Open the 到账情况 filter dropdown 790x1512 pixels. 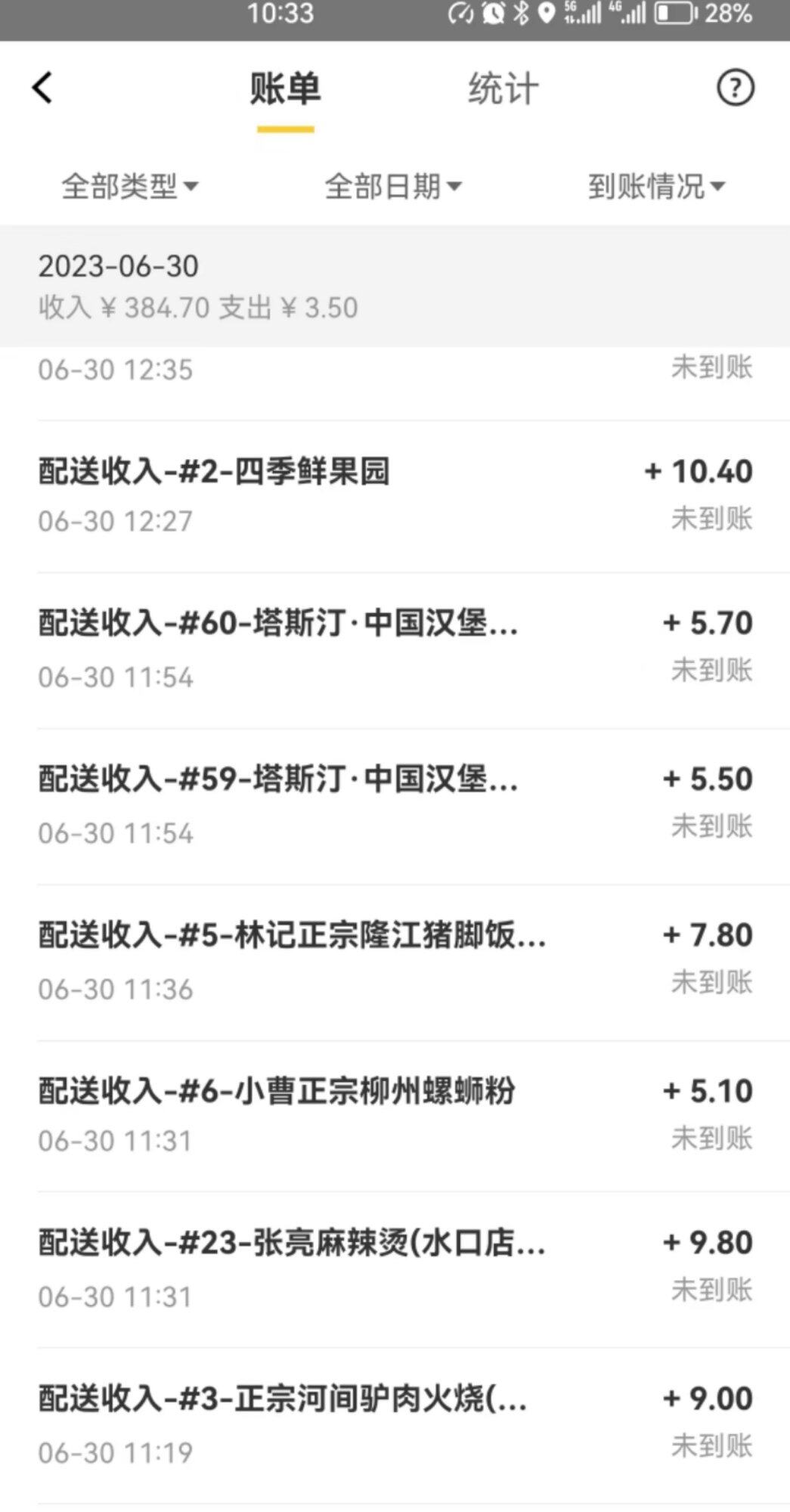(x=656, y=186)
